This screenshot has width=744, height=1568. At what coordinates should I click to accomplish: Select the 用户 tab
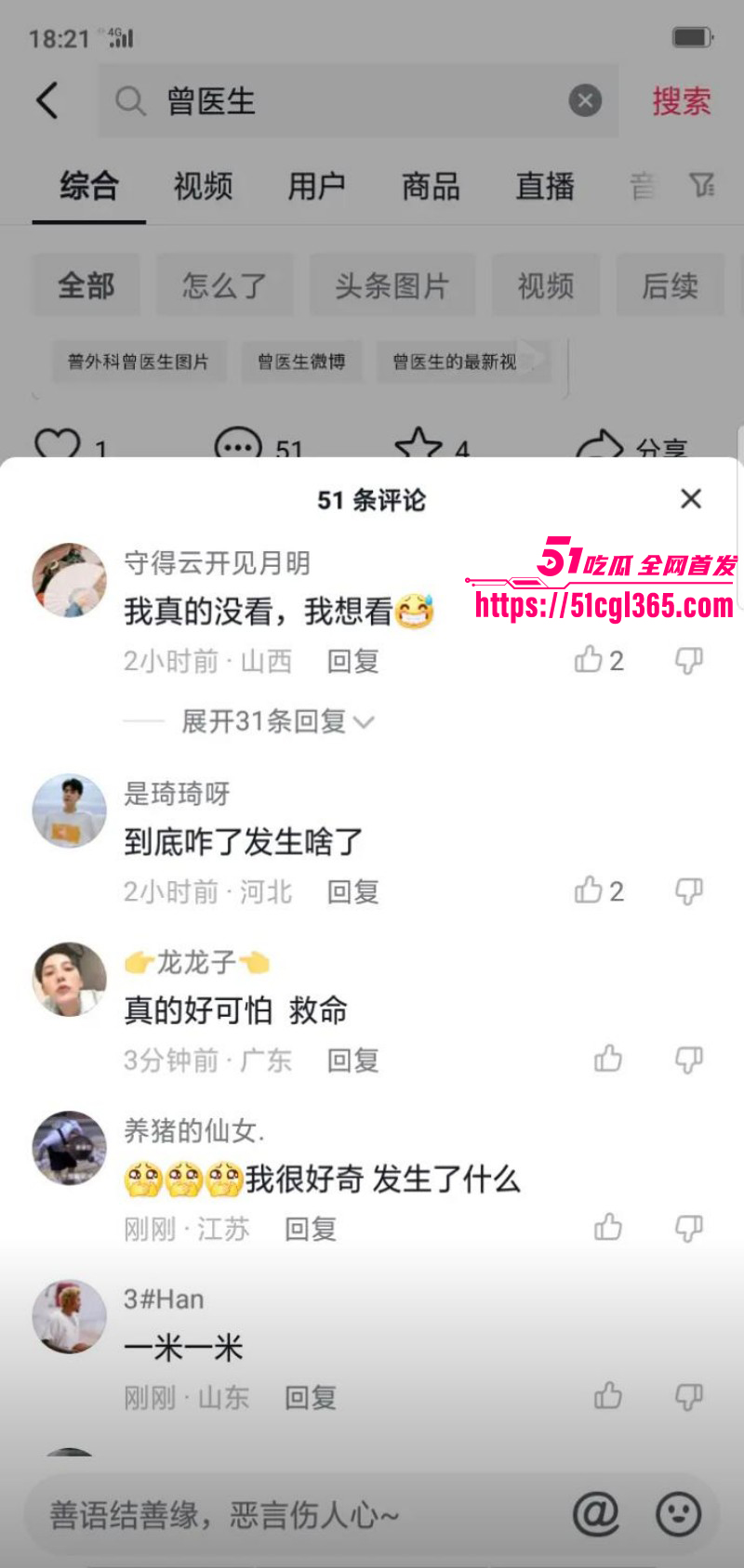pos(316,187)
